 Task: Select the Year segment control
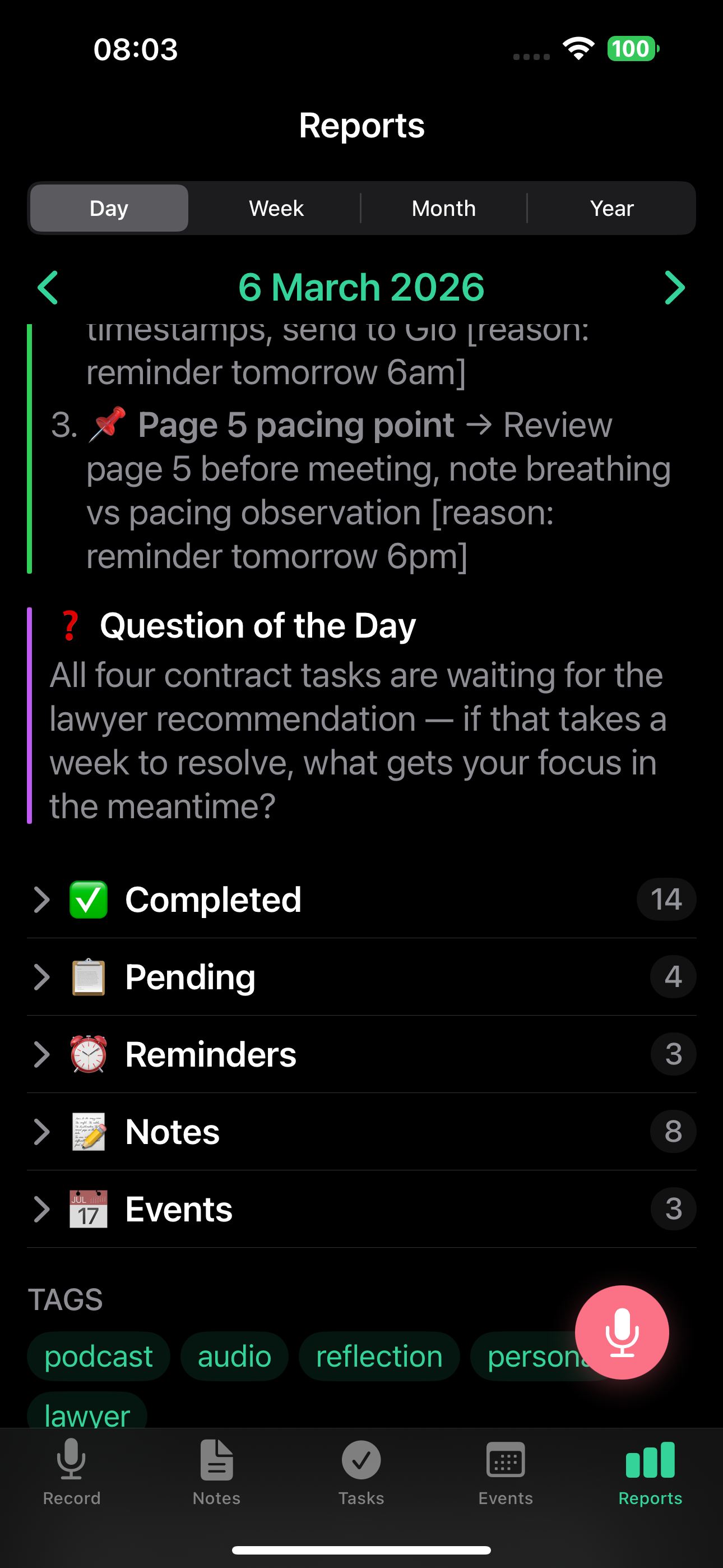pyautogui.click(x=611, y=207)
